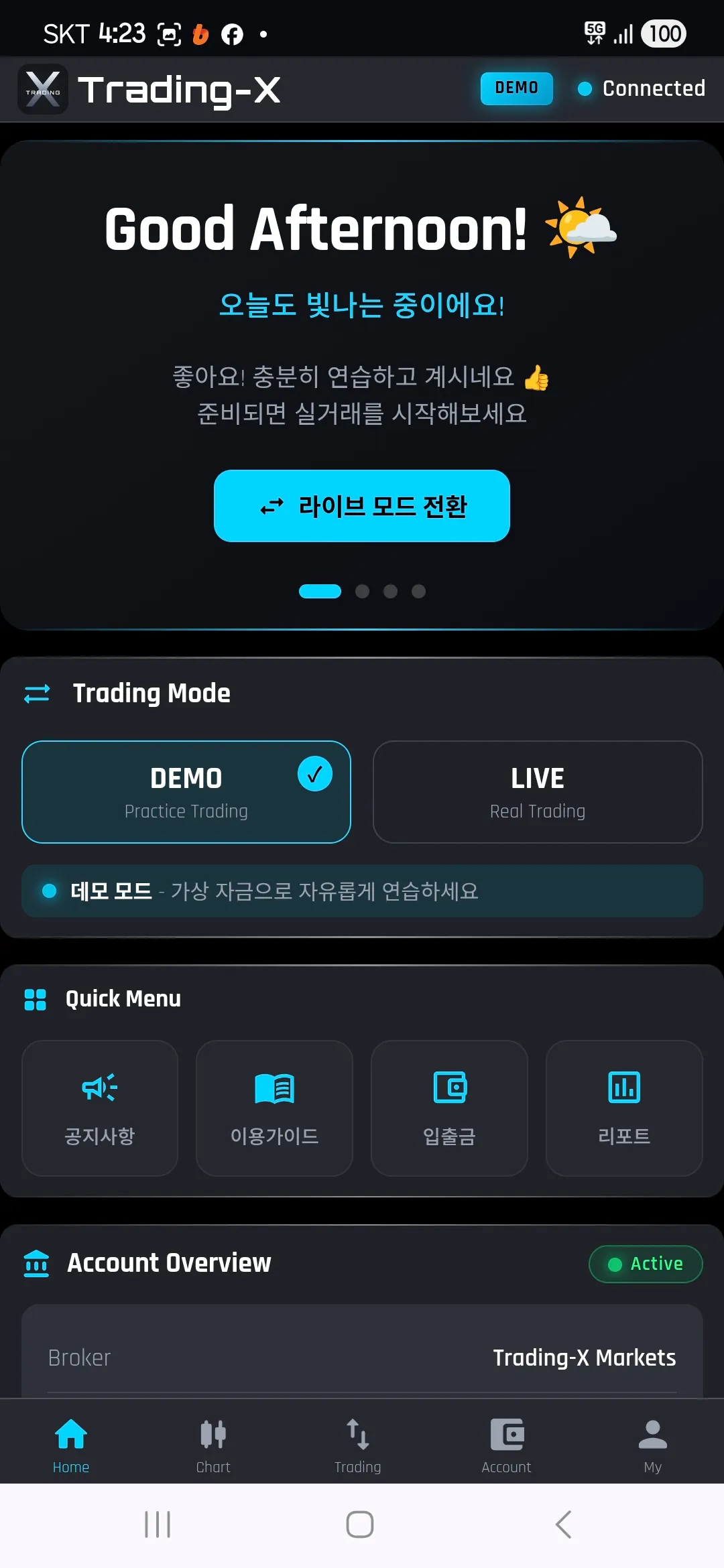Switch to the Trading tab
724x1568 pixels.
pos(357,1434)
